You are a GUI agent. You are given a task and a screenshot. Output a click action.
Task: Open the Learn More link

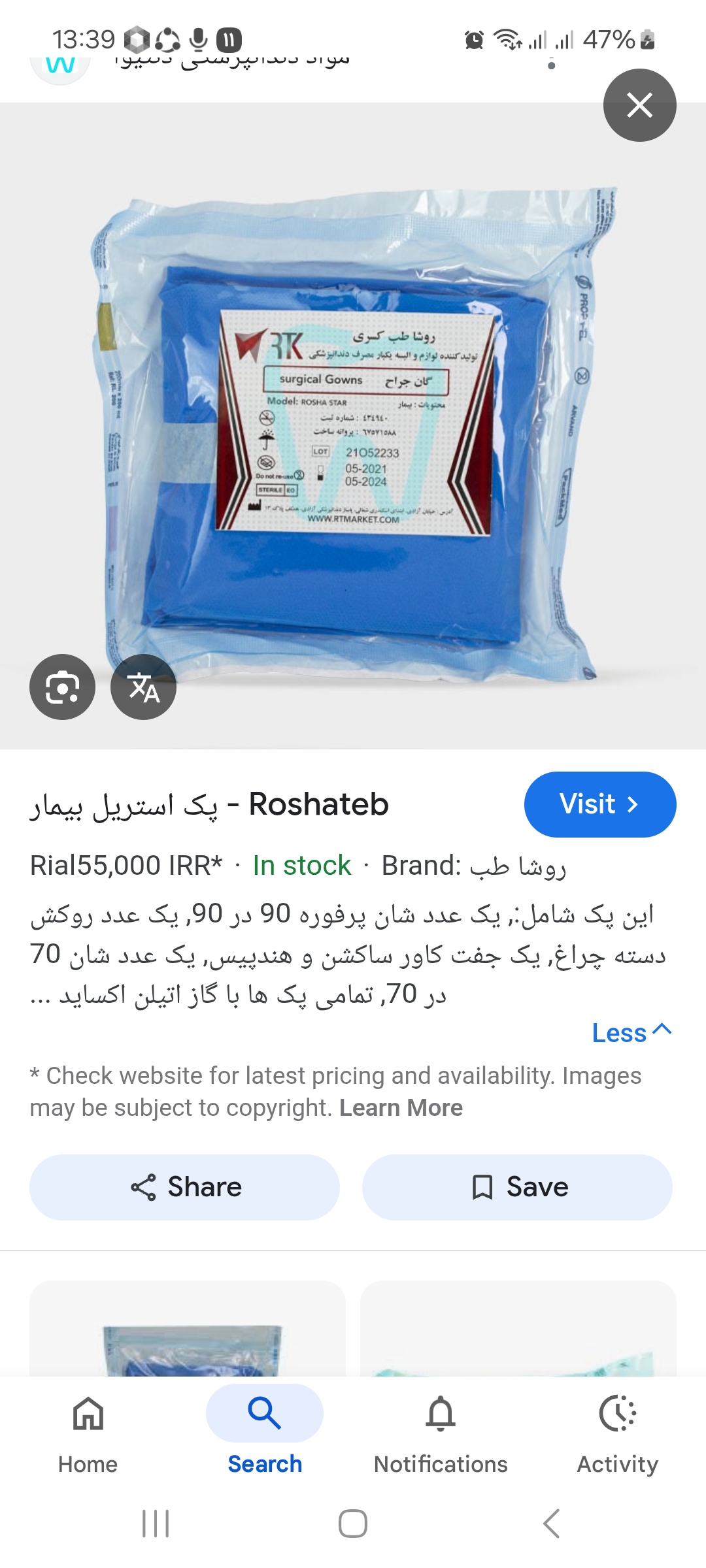pyautogui.click(x=401, y=1108)
